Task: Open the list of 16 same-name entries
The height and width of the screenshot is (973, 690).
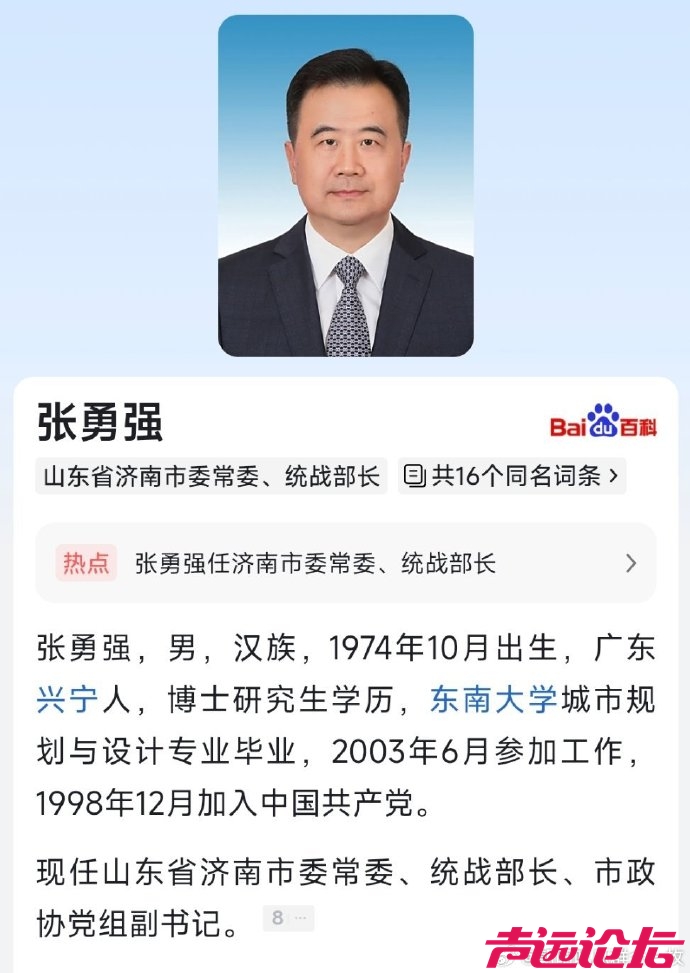Action: point(512,476)
